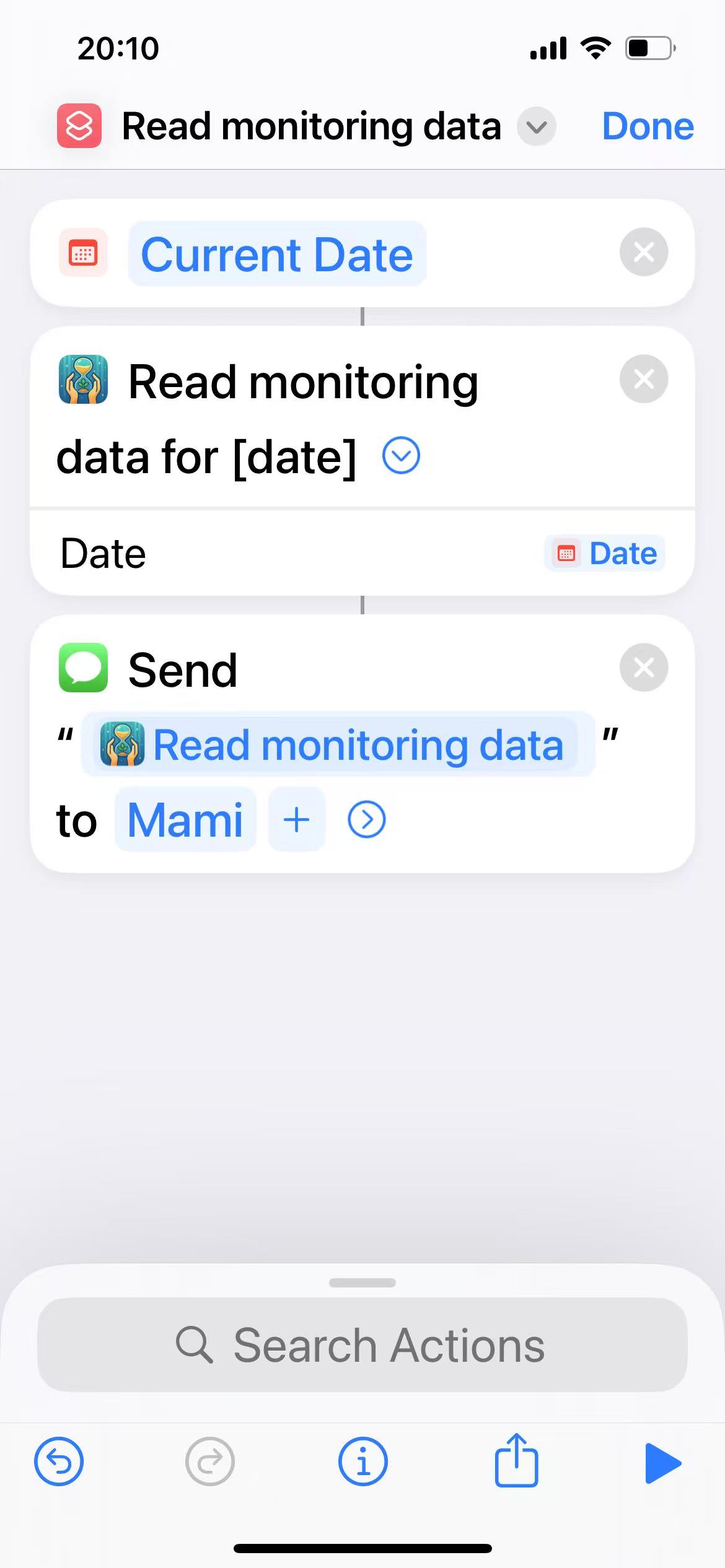Run the shortcut with play button
This screenshot has height=1568, width=725.
pyautogui.click(x=662, y=1463)
